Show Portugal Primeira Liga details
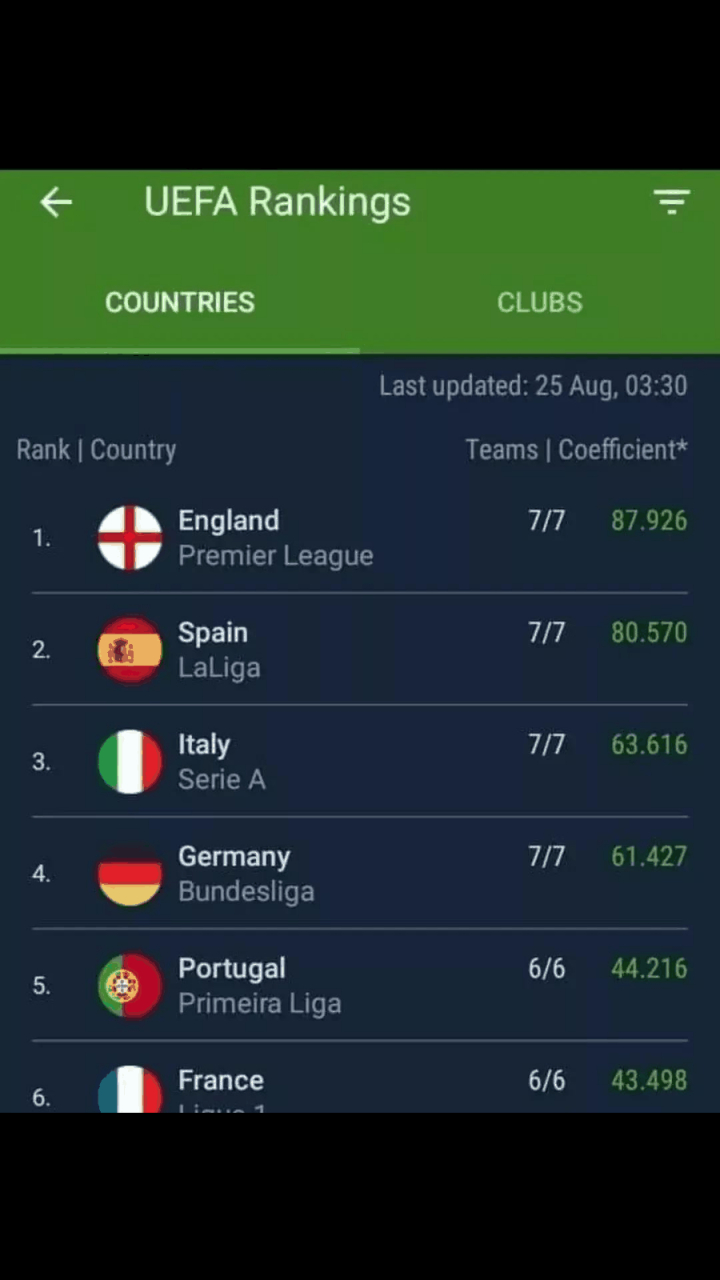 (360, 986)
